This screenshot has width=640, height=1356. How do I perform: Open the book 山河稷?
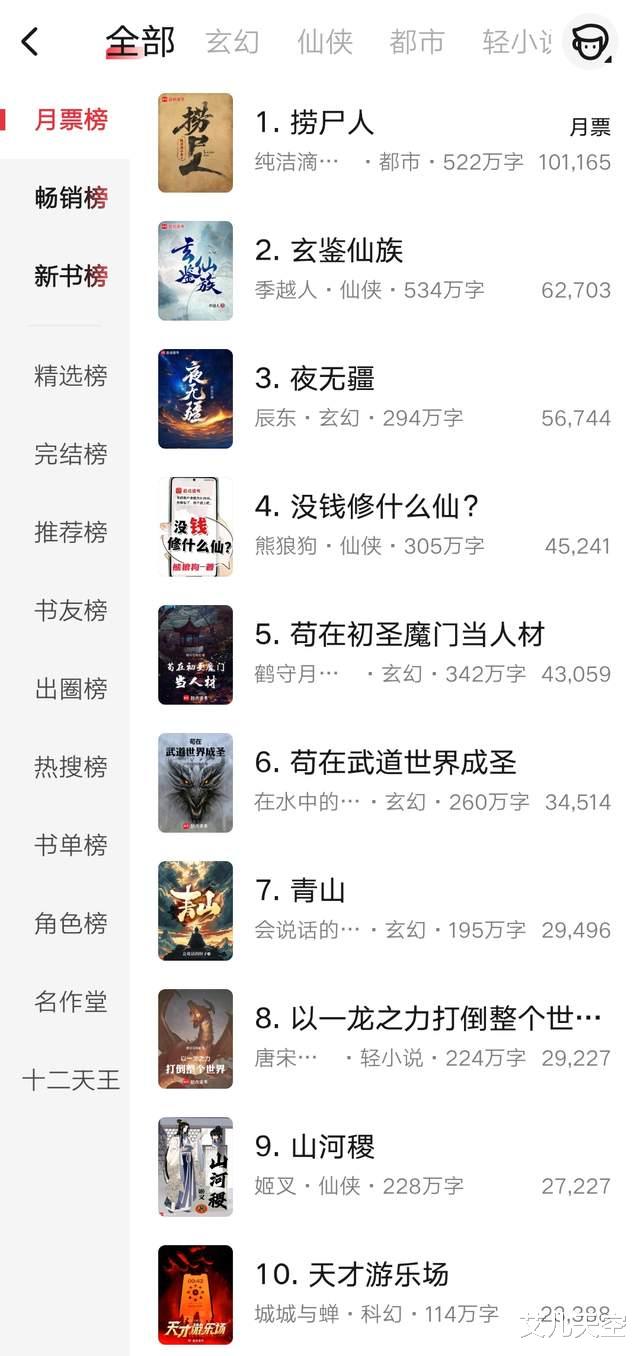(x=332, y=1147)
